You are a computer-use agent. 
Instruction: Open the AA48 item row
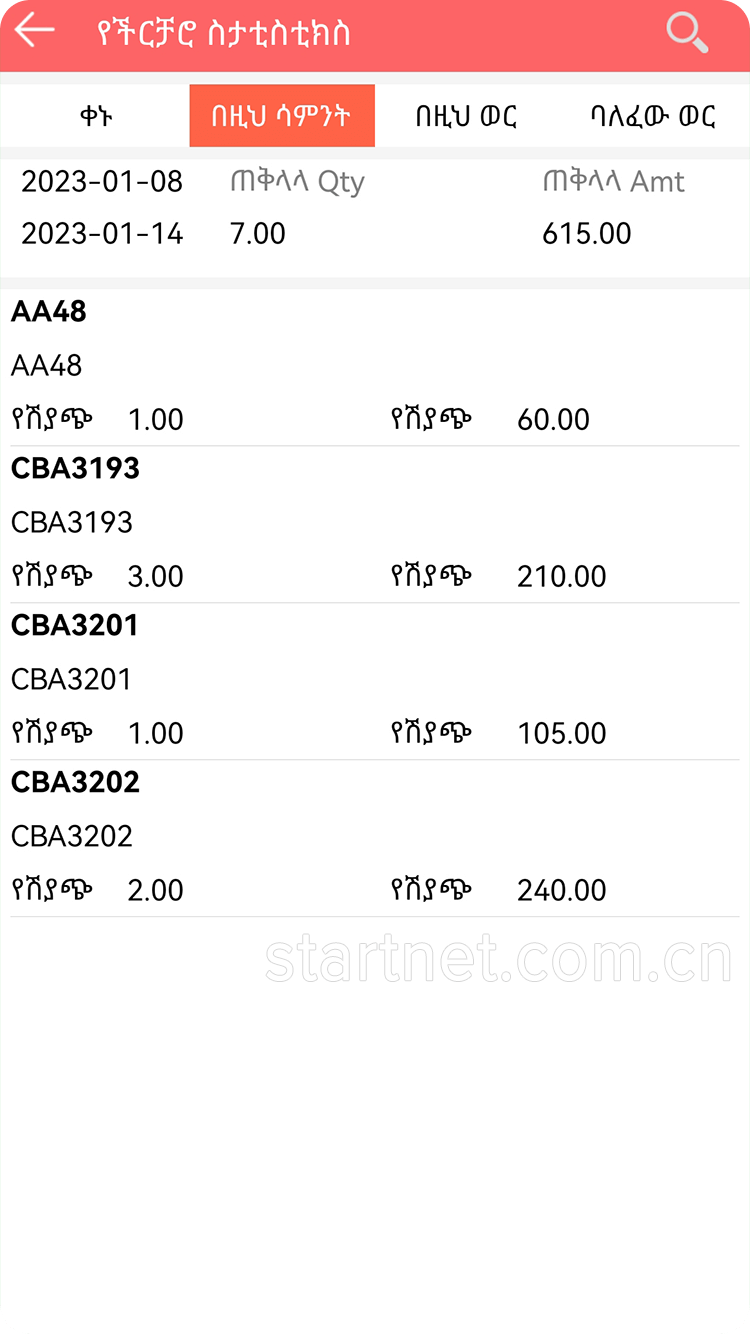pyautogui.click(x=375, y=366)
